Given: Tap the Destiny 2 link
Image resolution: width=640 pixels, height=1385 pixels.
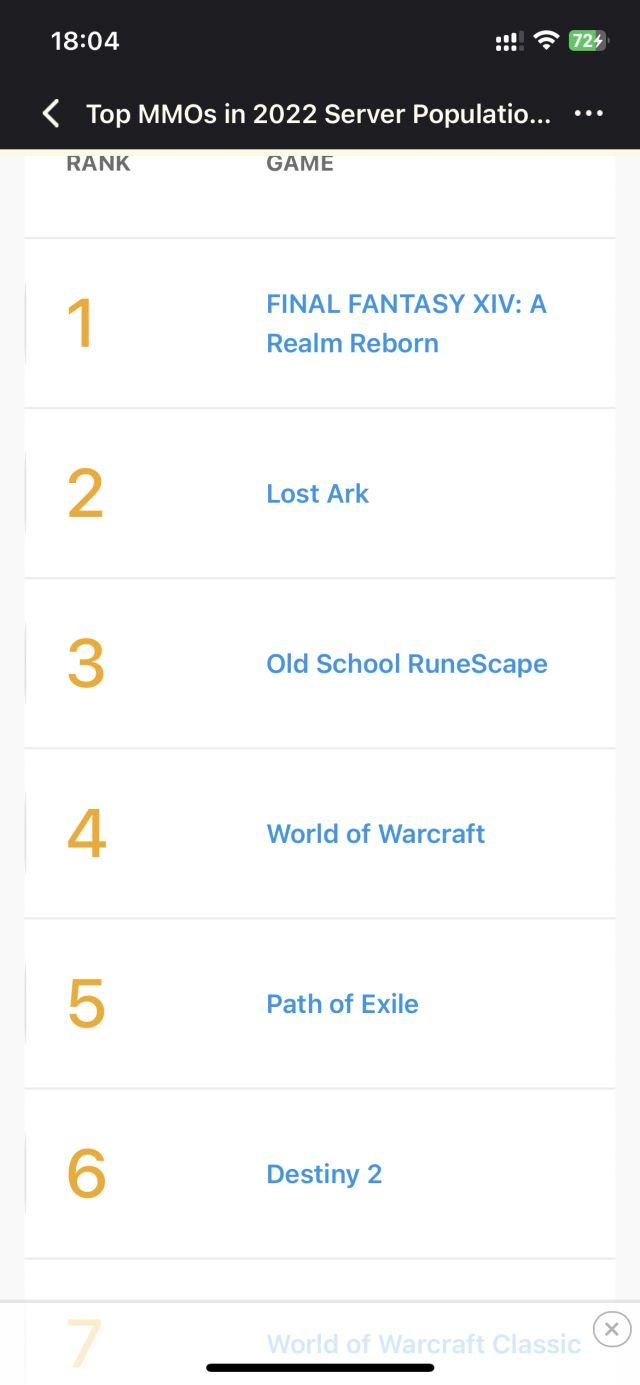Looking at the screenshot, I should click(324, 1174).
